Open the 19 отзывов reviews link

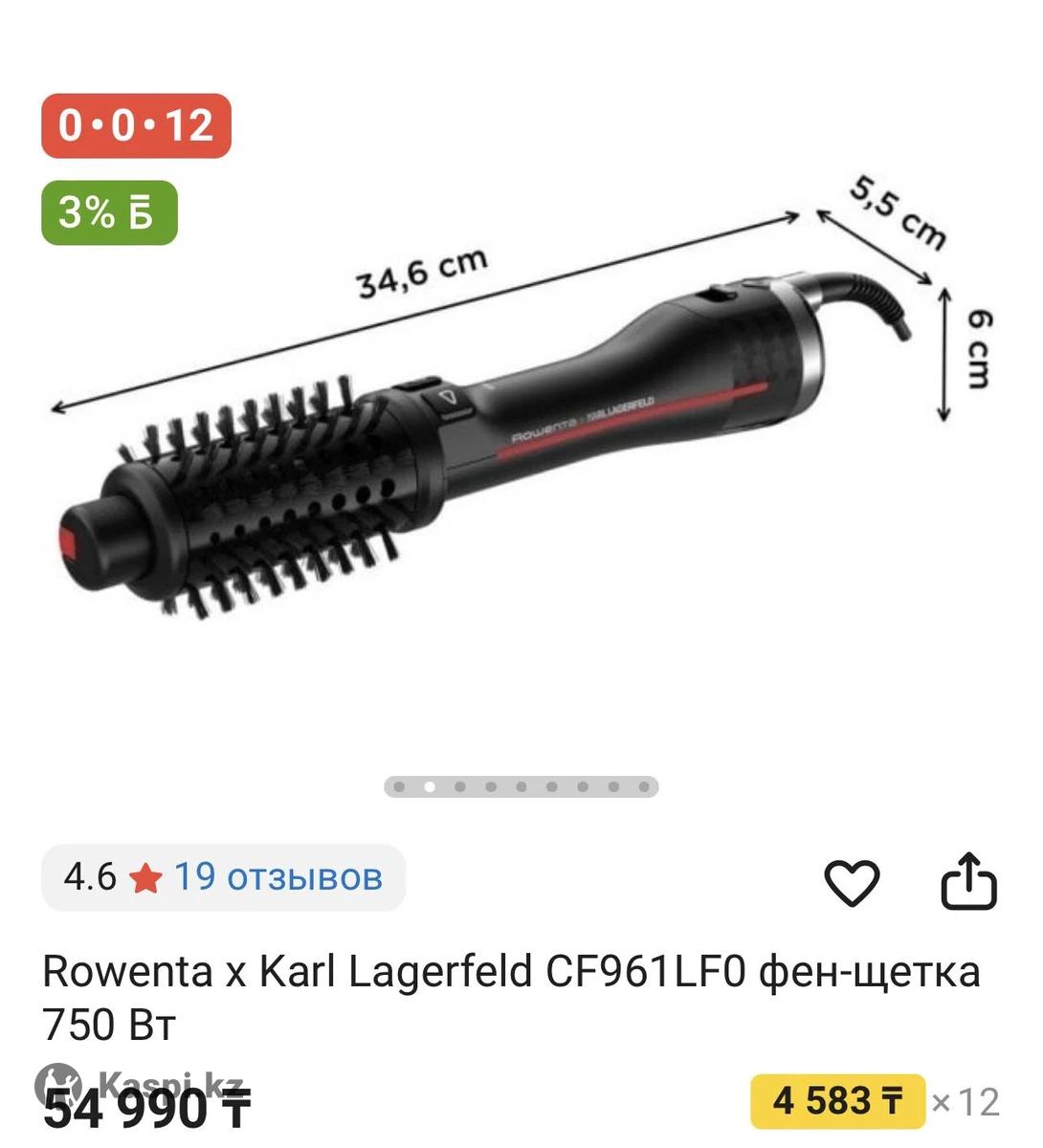point(277,876)
